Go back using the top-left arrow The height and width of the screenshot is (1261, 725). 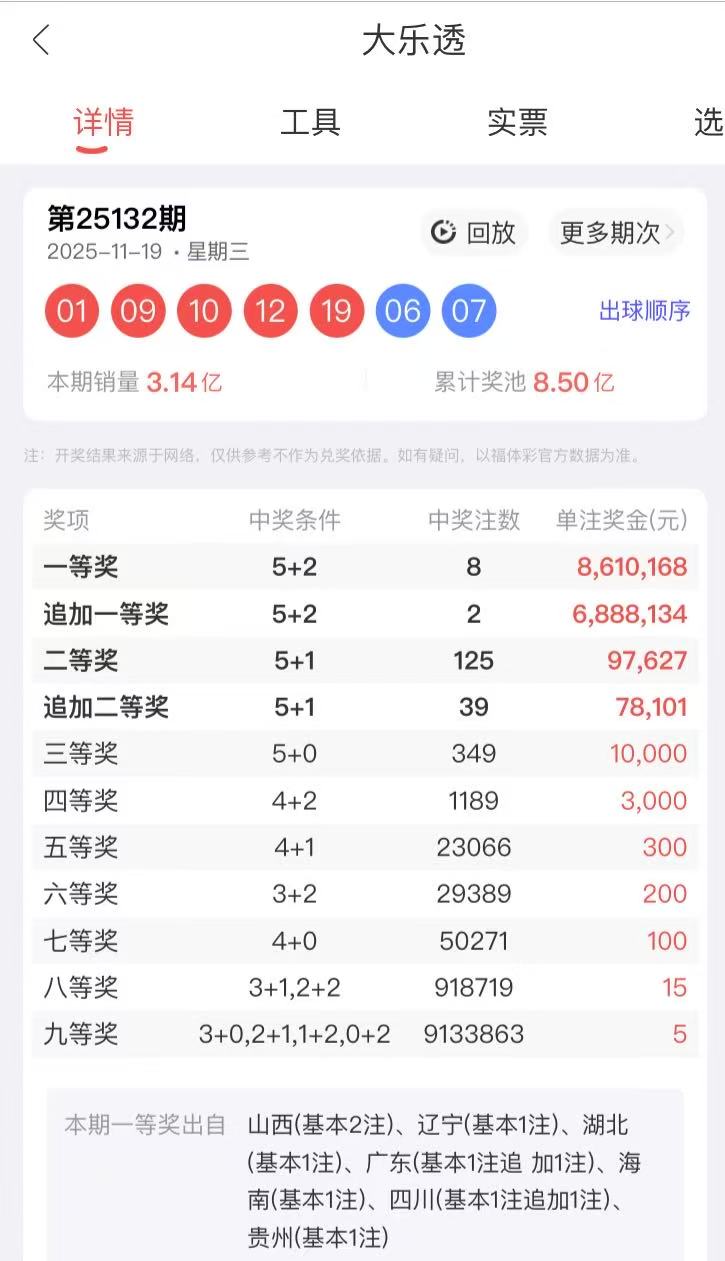pos(41,41)
